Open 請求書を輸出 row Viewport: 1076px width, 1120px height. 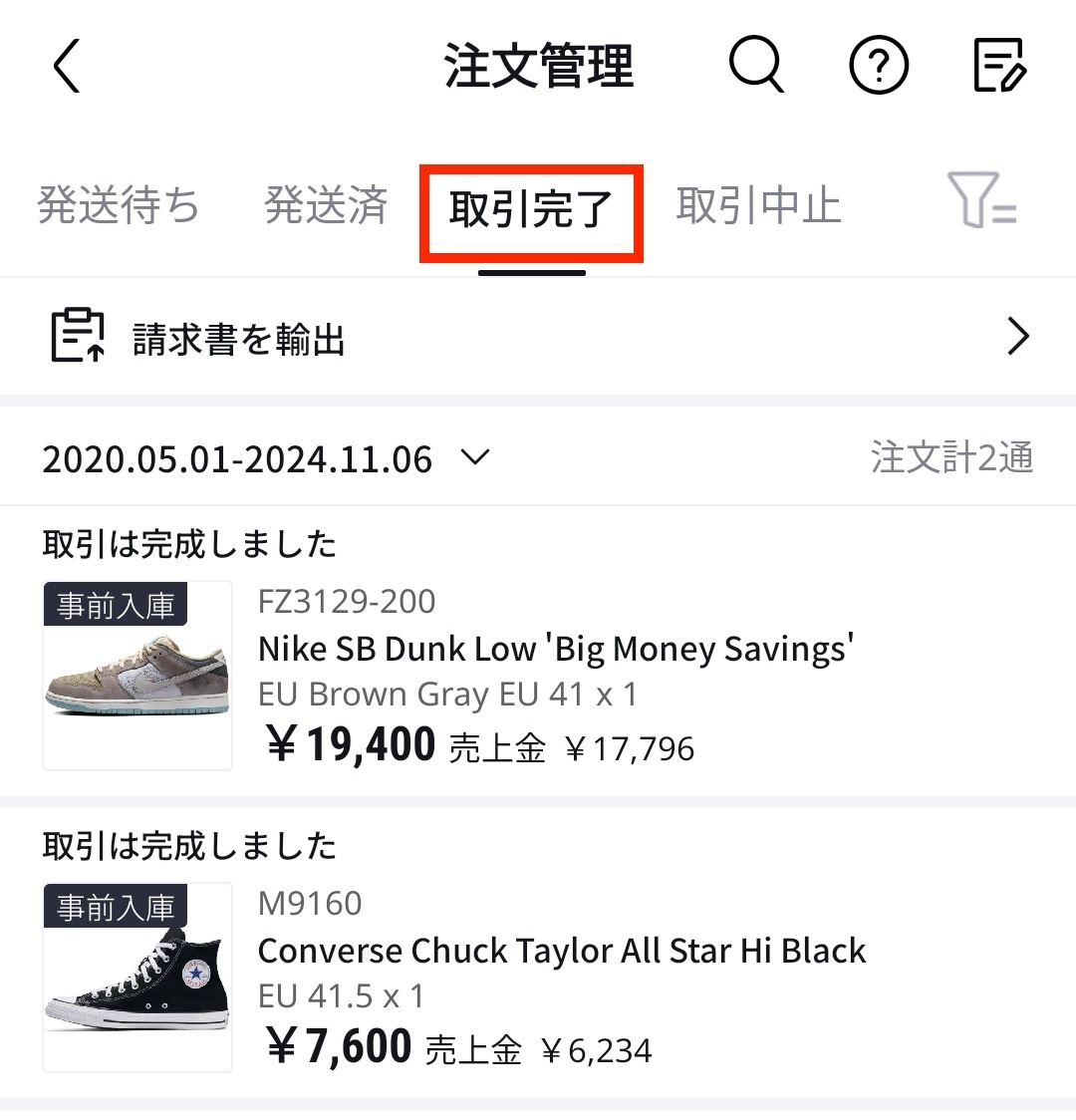[x=538, y=338]
